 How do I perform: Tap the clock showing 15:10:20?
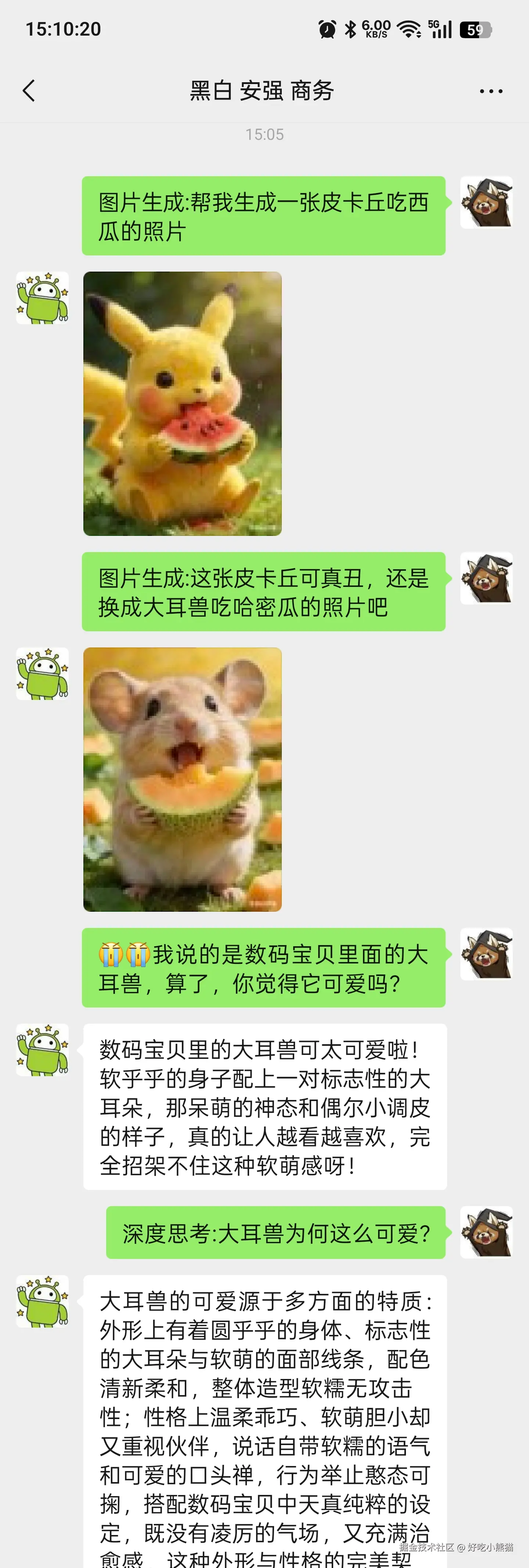(x=64, y=29)
